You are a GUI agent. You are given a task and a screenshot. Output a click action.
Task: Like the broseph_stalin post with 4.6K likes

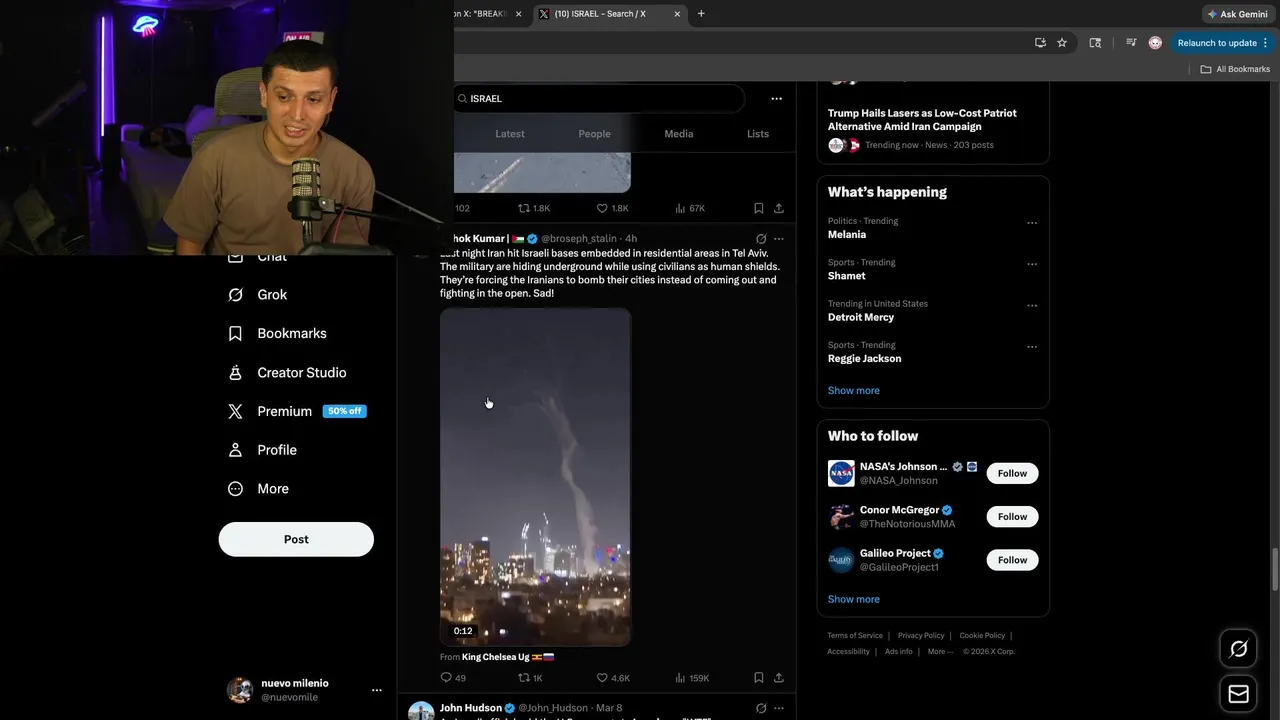coord(603,678)
